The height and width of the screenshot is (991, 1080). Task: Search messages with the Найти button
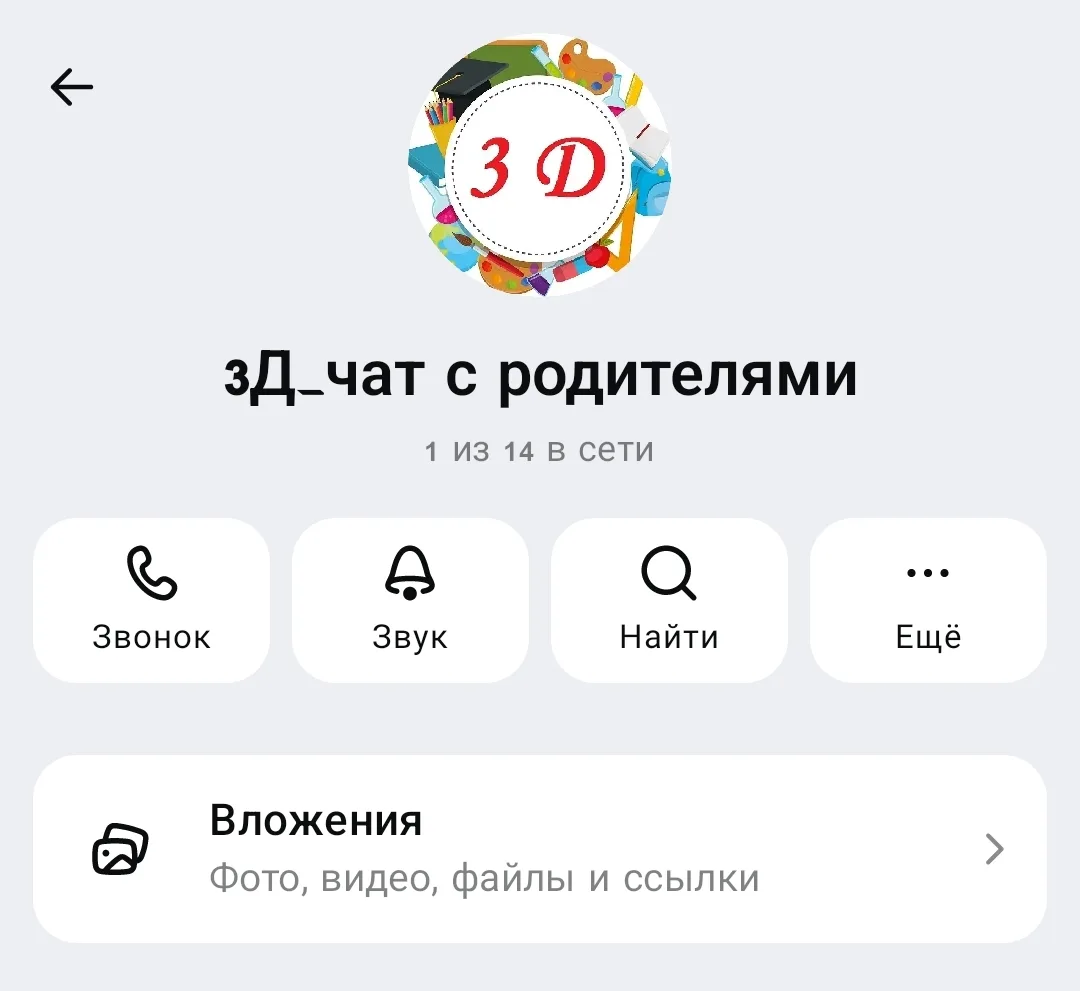pyautogui.click(x=669, y=600)
